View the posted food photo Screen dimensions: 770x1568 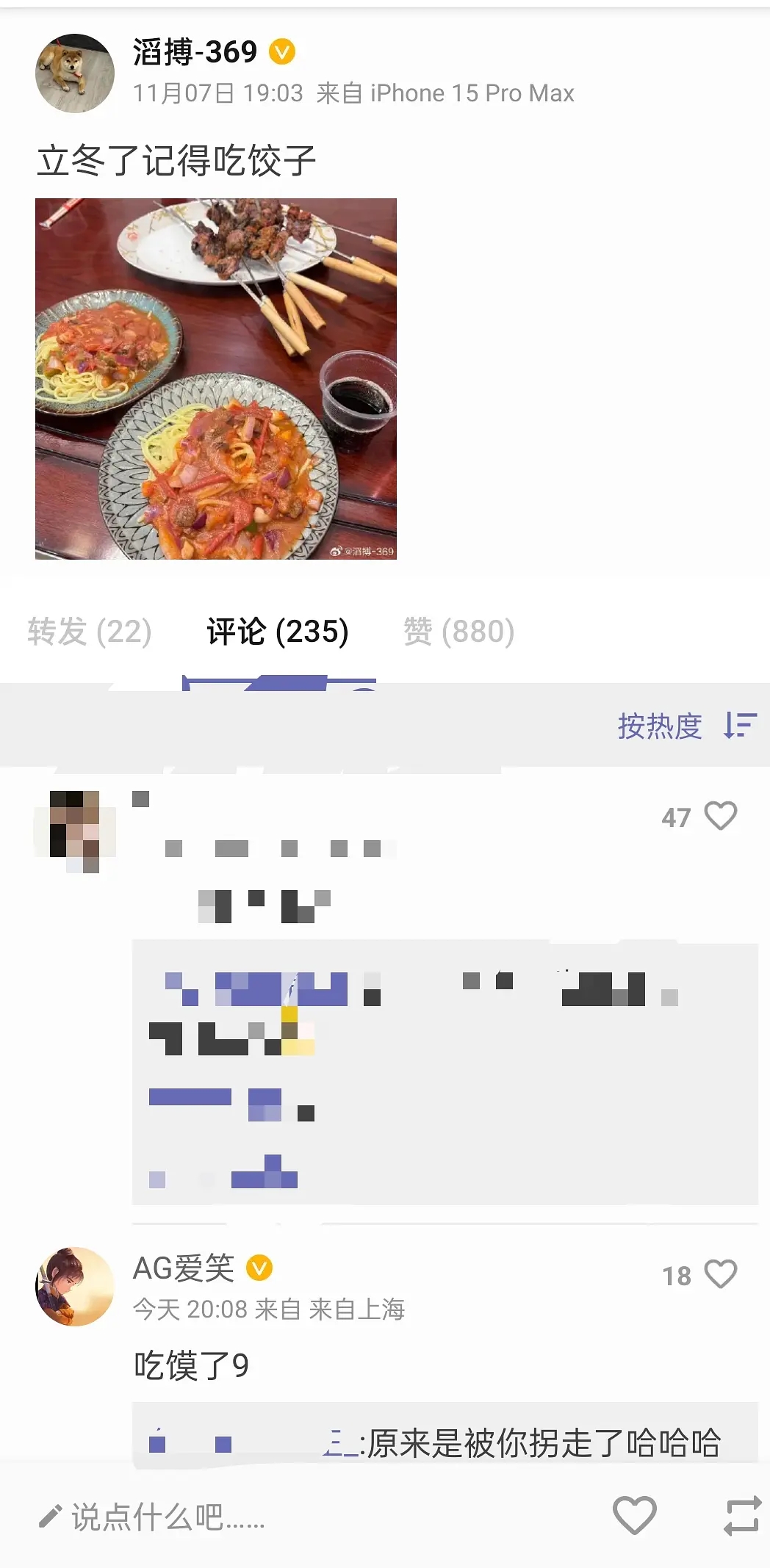click(216, 378)
